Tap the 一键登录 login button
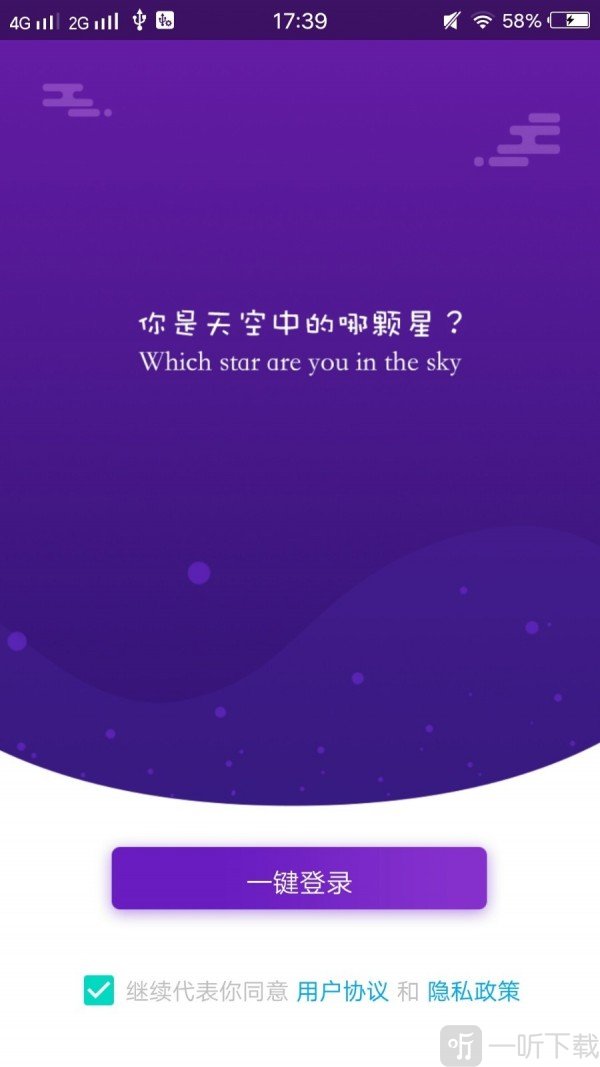600x1067 pixels. [x=299, y=878]
